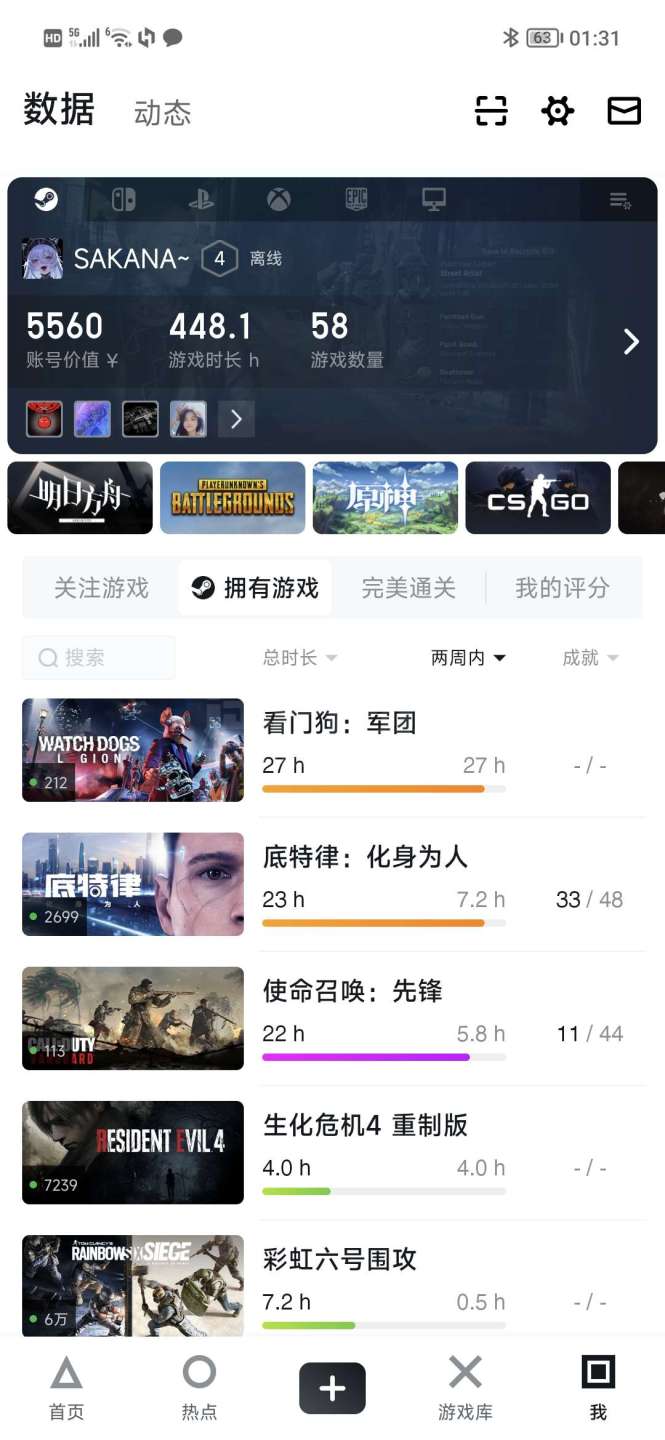
Task: Go to 游戏库 tab
Action: 465,1387
